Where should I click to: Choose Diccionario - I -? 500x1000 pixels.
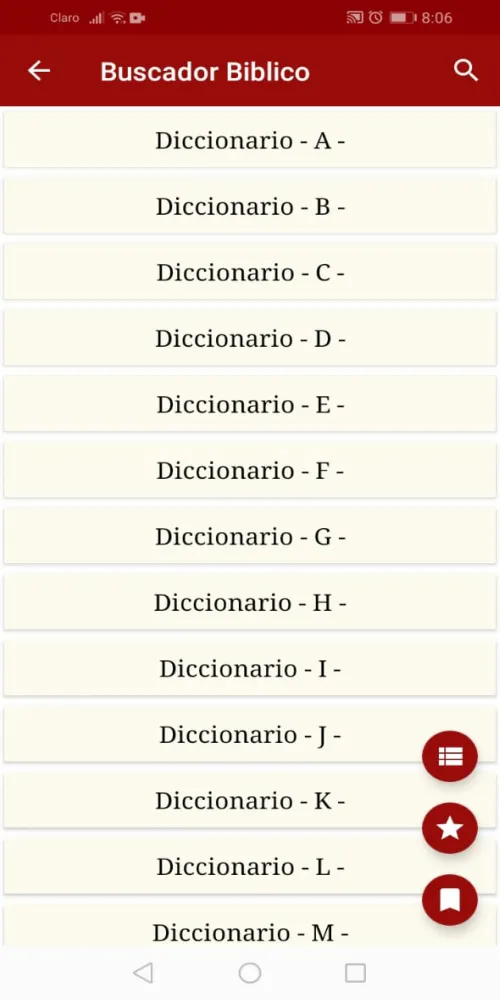tap(250, 668)
